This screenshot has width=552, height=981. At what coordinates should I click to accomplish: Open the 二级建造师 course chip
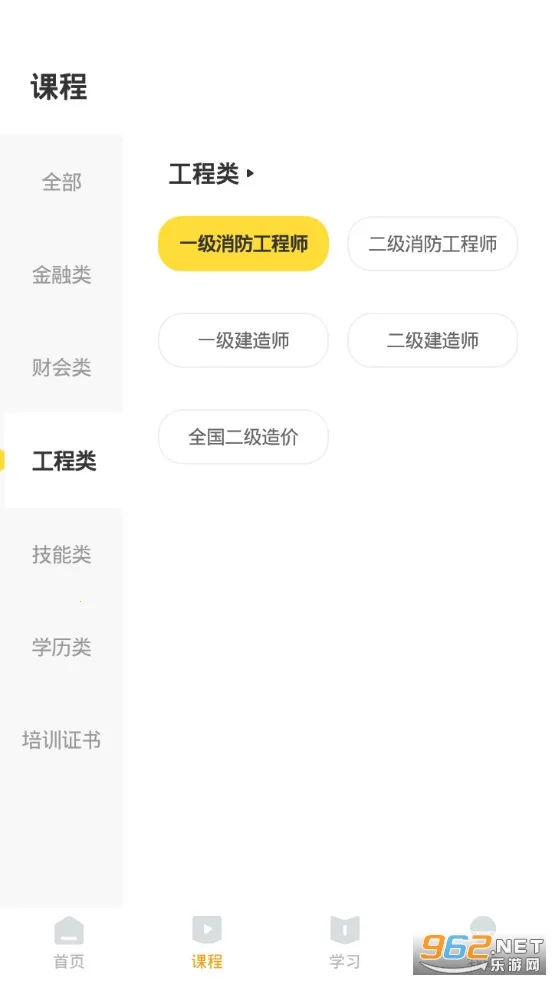pos(432,340)
